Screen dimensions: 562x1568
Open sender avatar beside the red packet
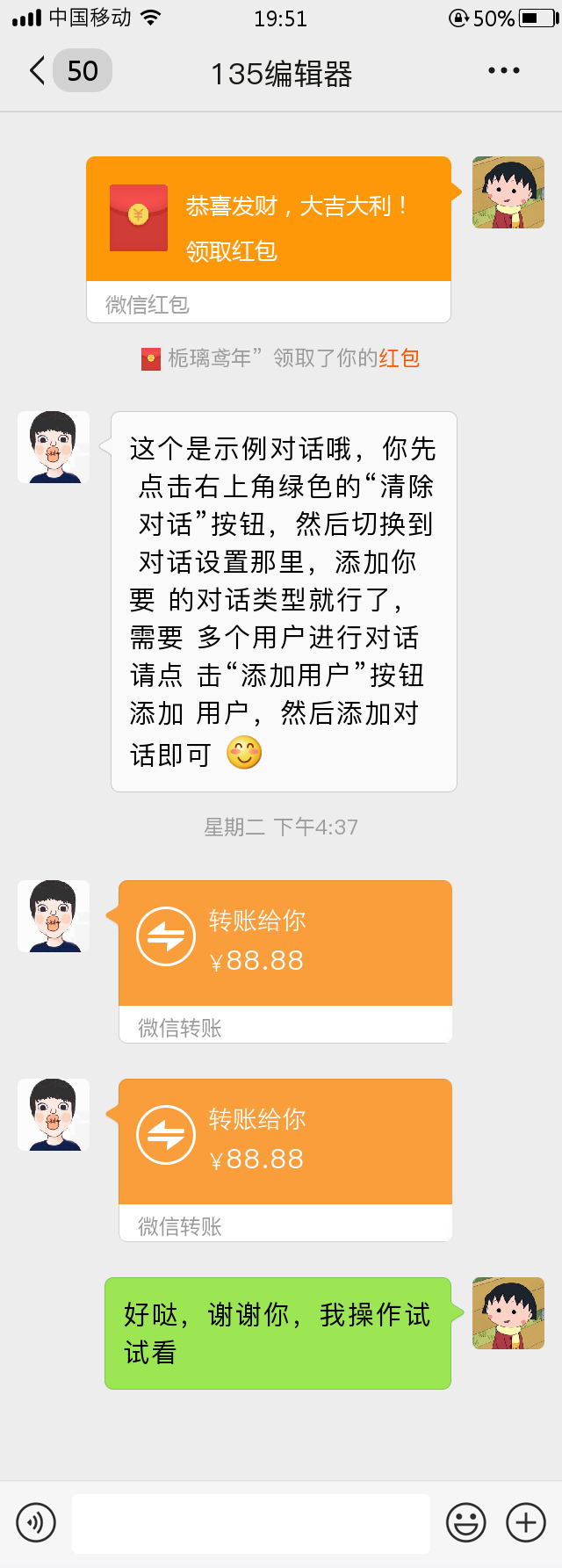click(508, 192)
